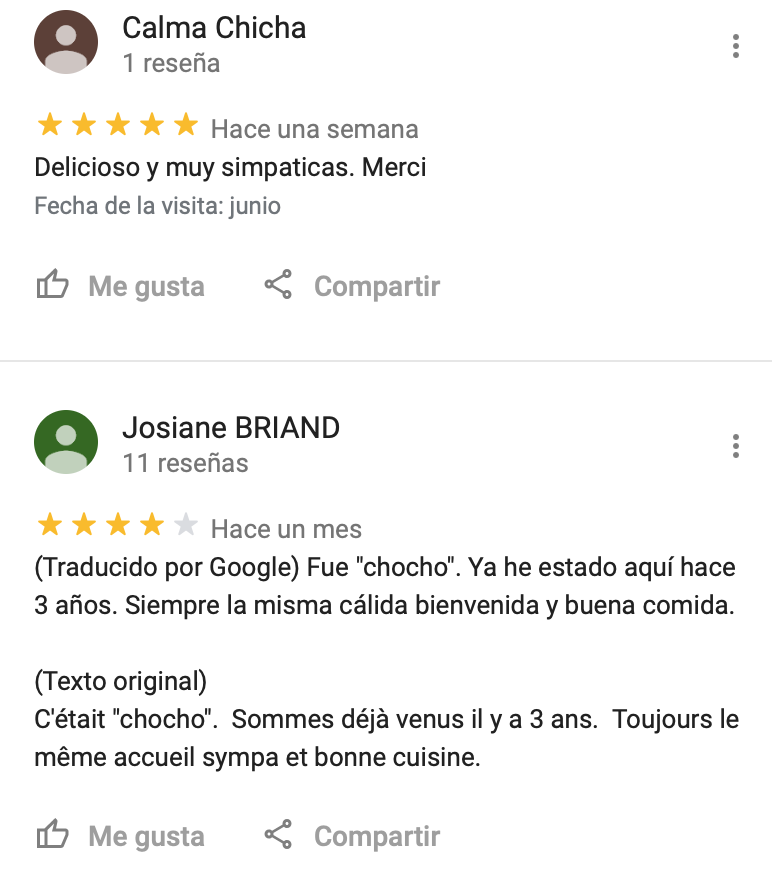View reviewer name Calma Chicha's profile

coord(214,28)
